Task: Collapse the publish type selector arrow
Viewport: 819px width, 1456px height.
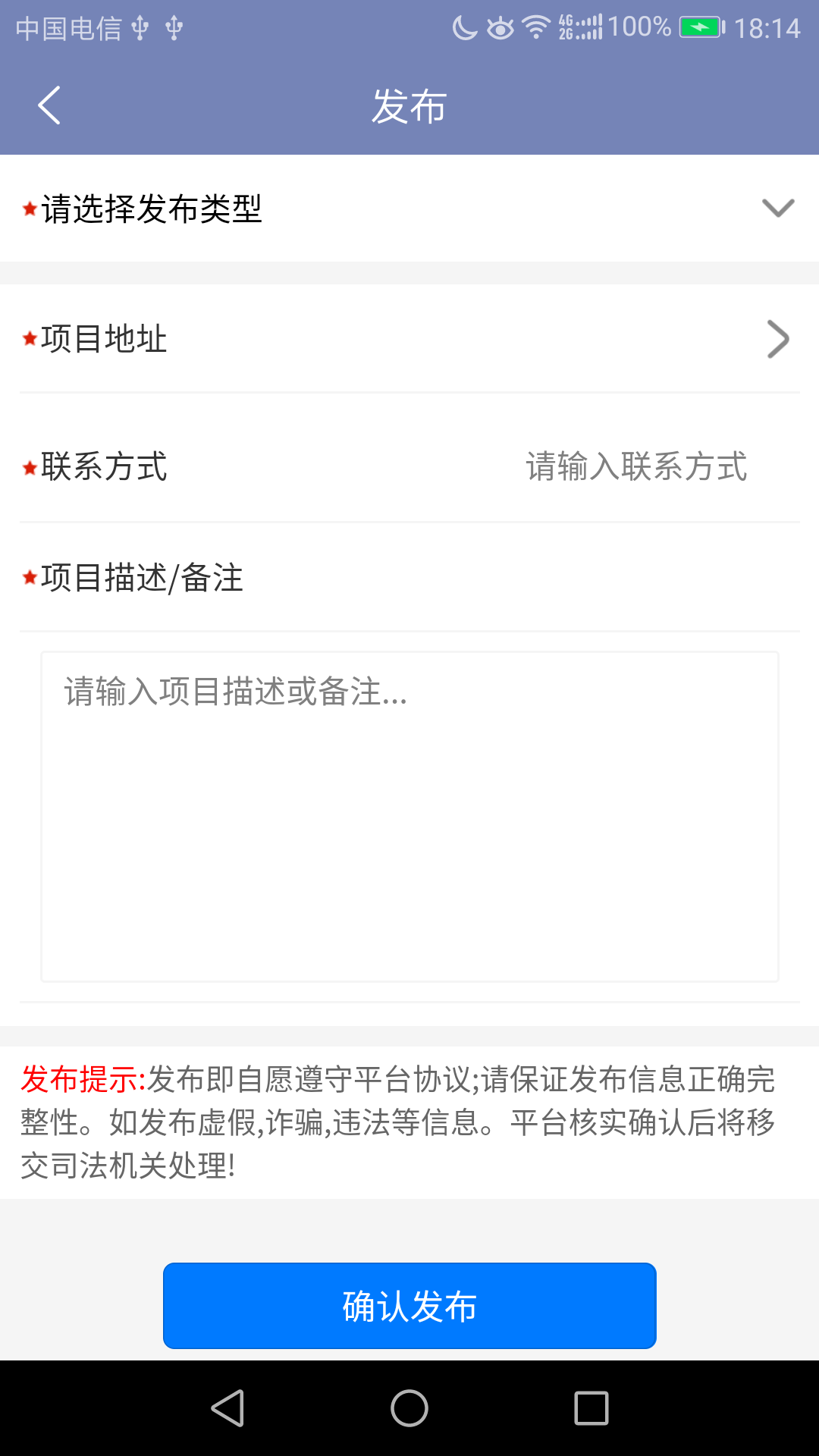Action: (777, 210)
